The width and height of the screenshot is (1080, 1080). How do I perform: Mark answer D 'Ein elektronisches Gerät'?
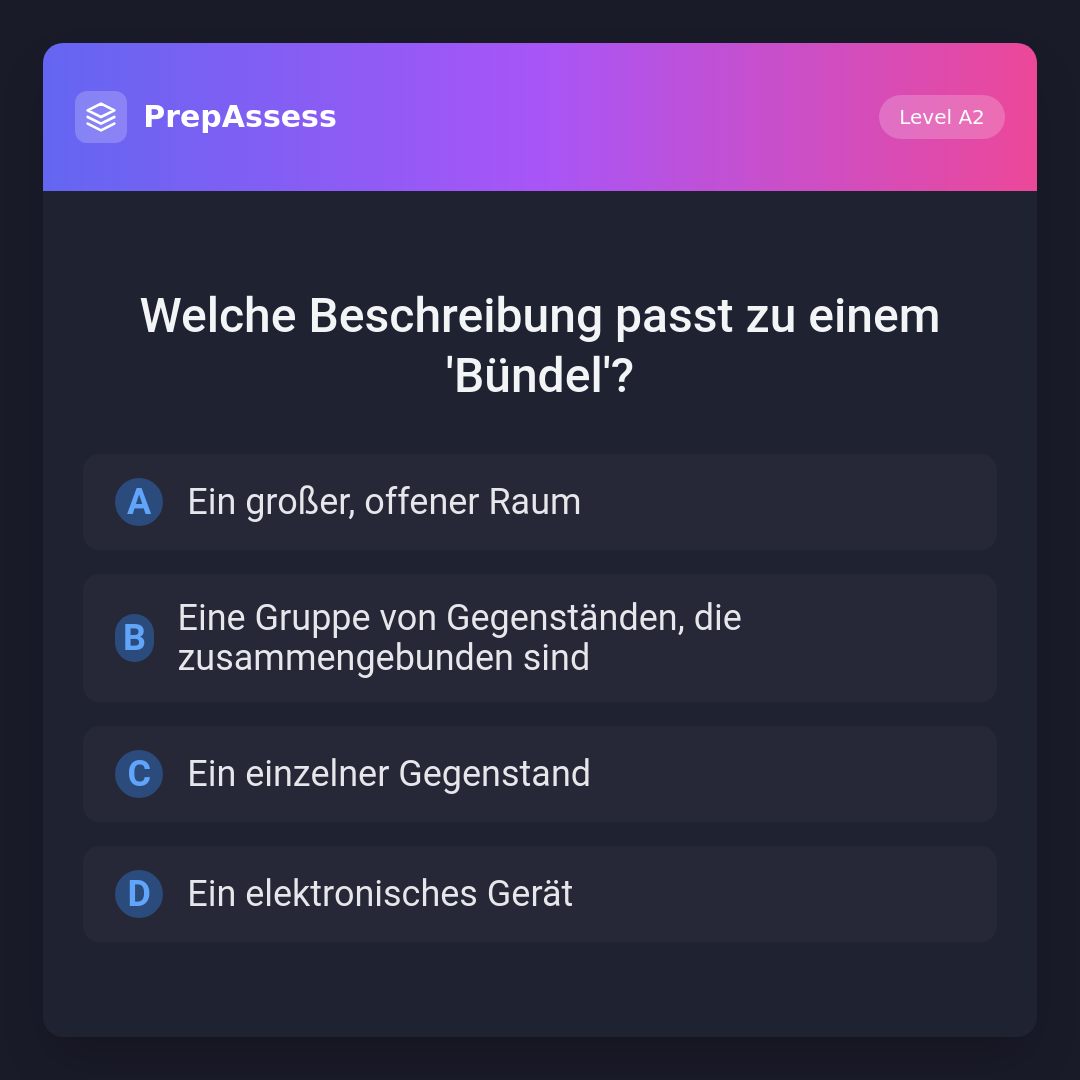[x=540, y=894]
